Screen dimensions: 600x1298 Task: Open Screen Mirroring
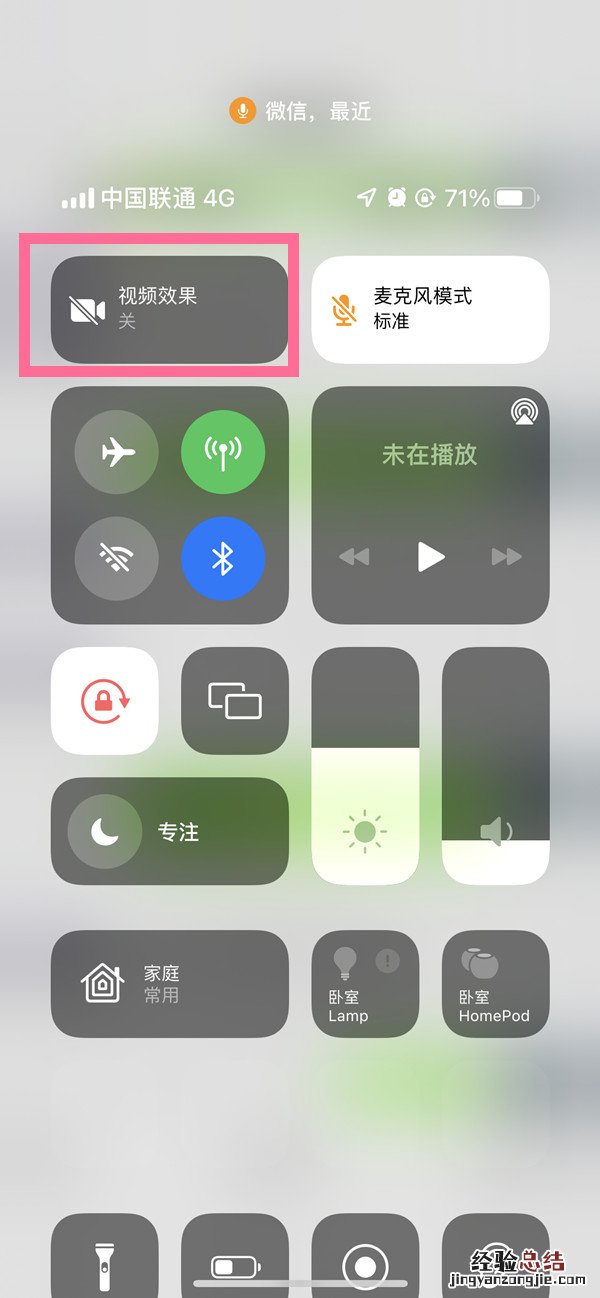(x=235, y=700)
